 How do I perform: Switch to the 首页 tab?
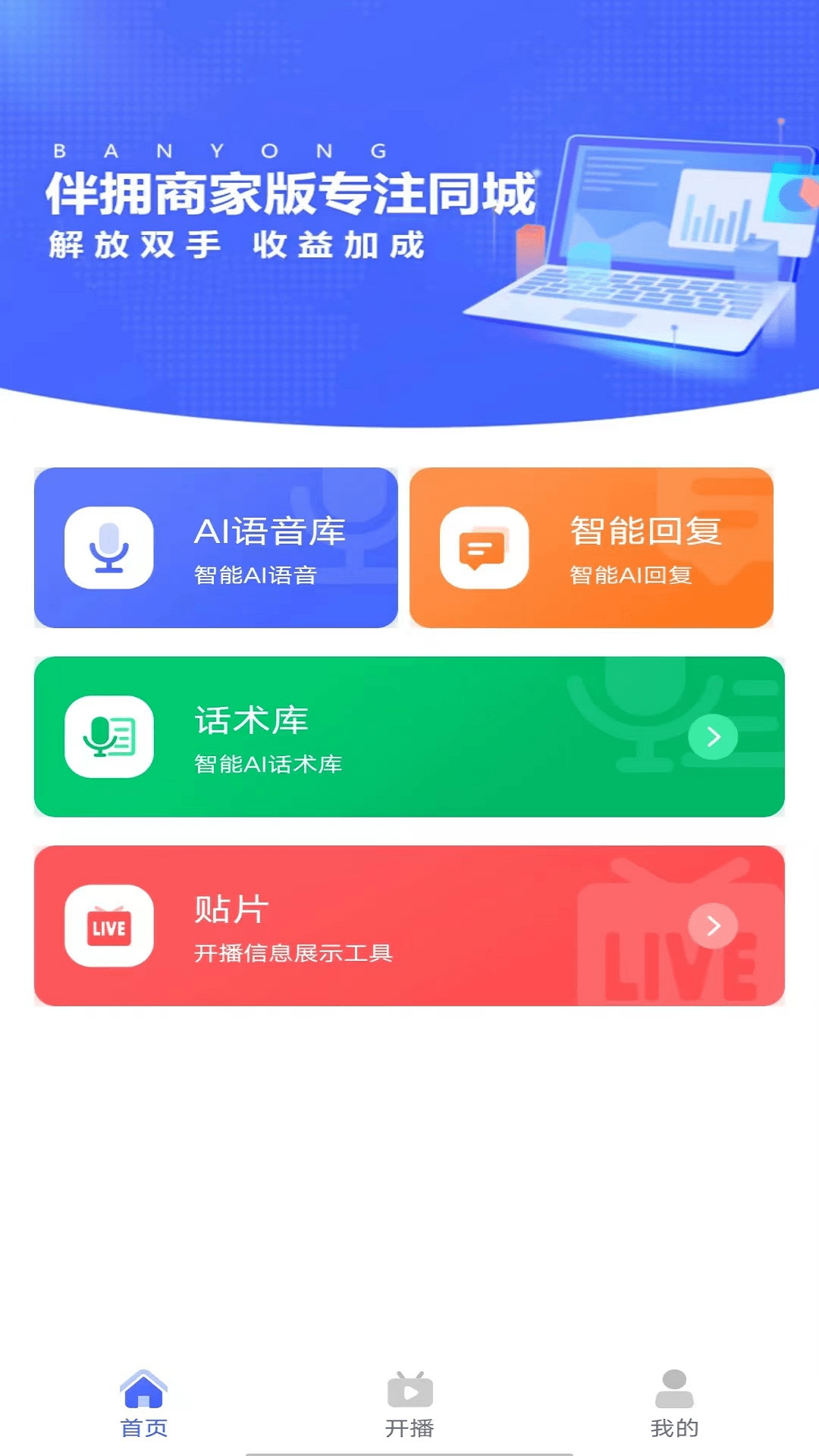tap(144, 1404)
